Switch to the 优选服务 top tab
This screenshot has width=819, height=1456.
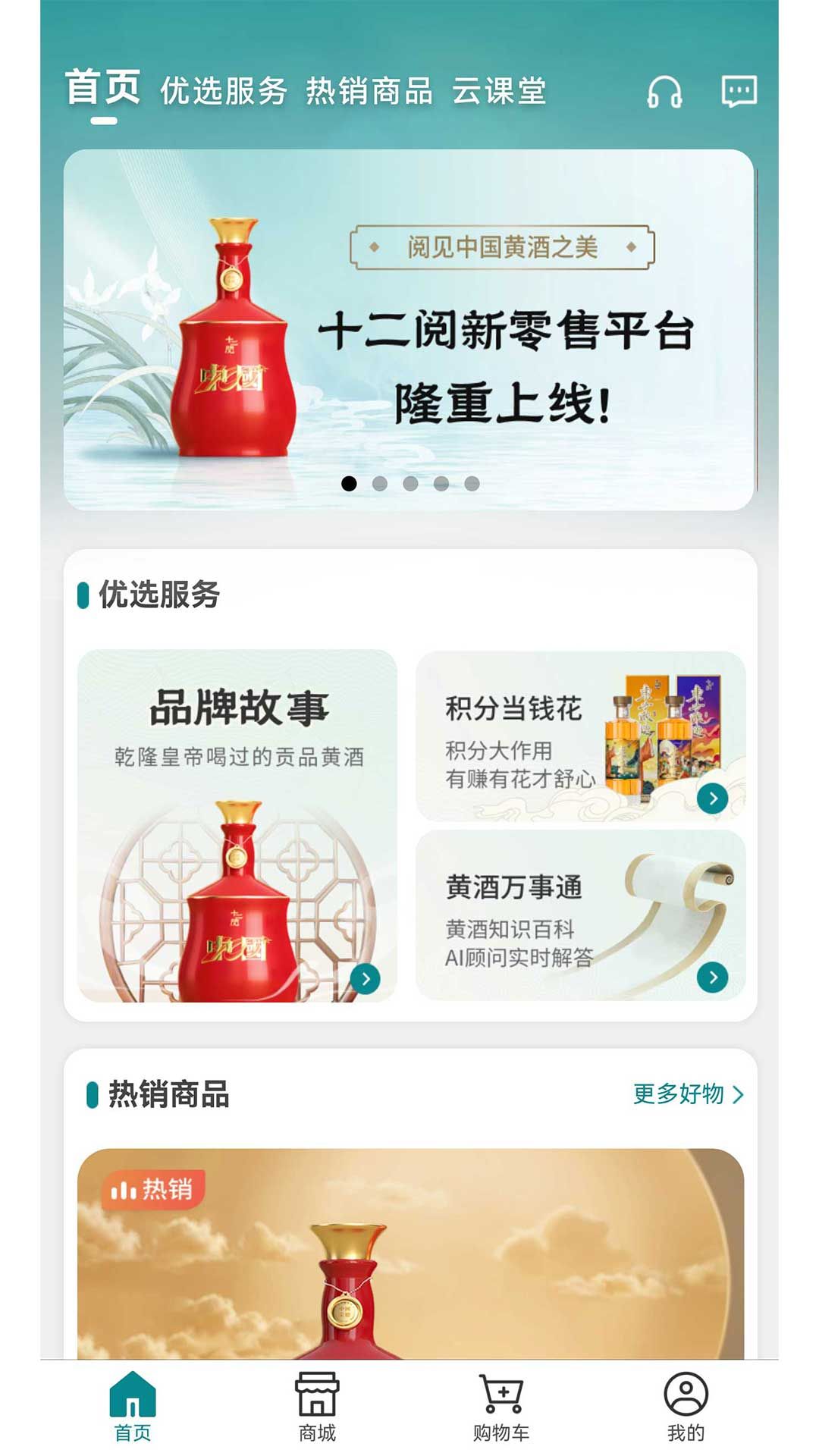pos(224,92)
